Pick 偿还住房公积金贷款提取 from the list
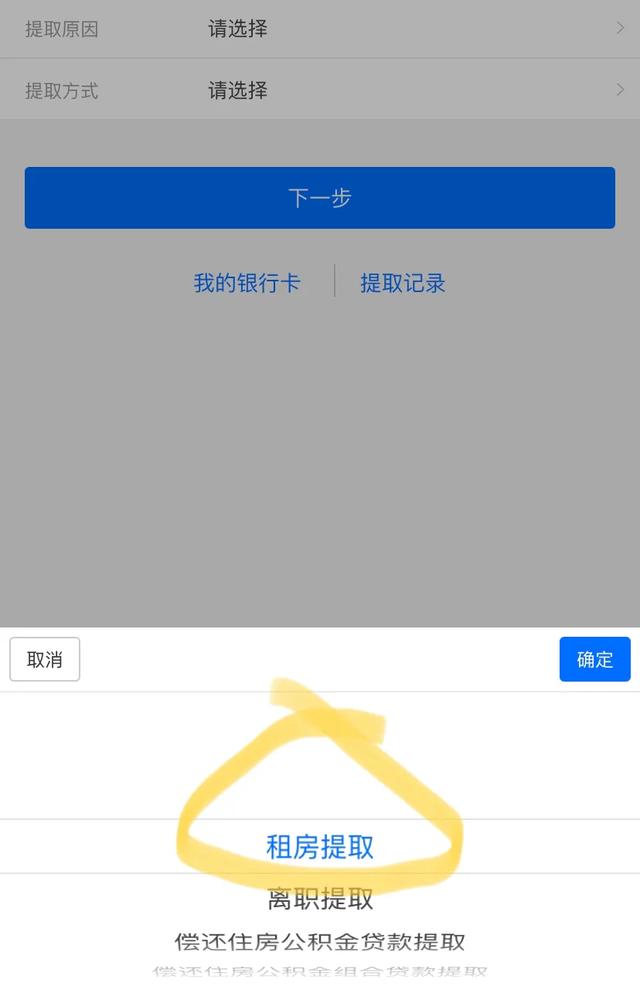 320,942
